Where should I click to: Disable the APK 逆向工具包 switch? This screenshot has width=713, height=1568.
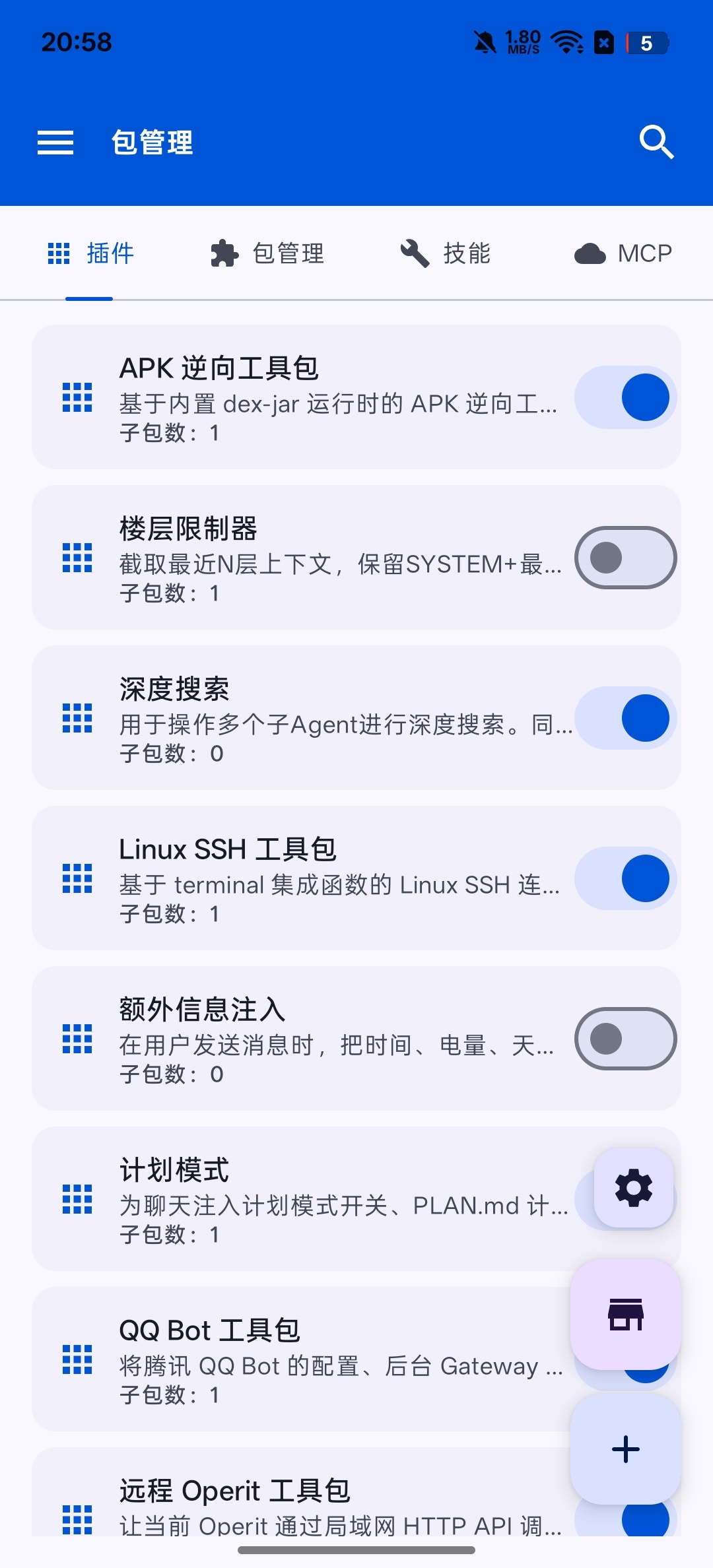click(625, 397)
